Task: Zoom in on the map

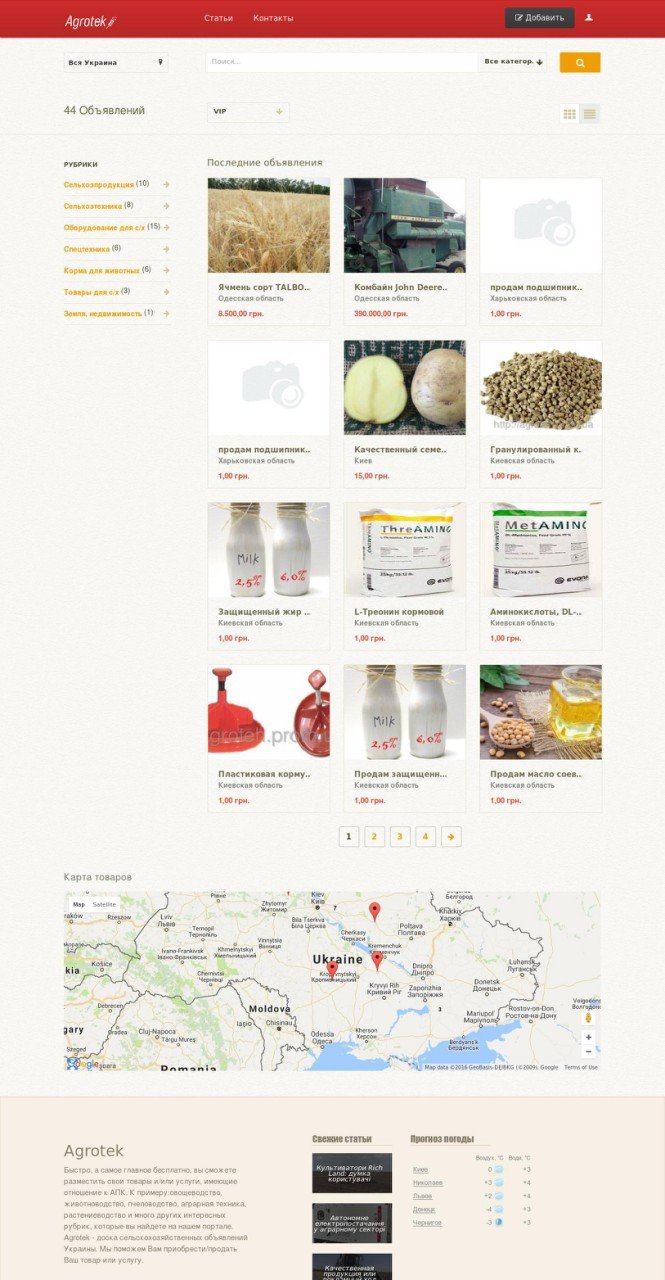Action: pyautogui.click(x=588, y=1037)
